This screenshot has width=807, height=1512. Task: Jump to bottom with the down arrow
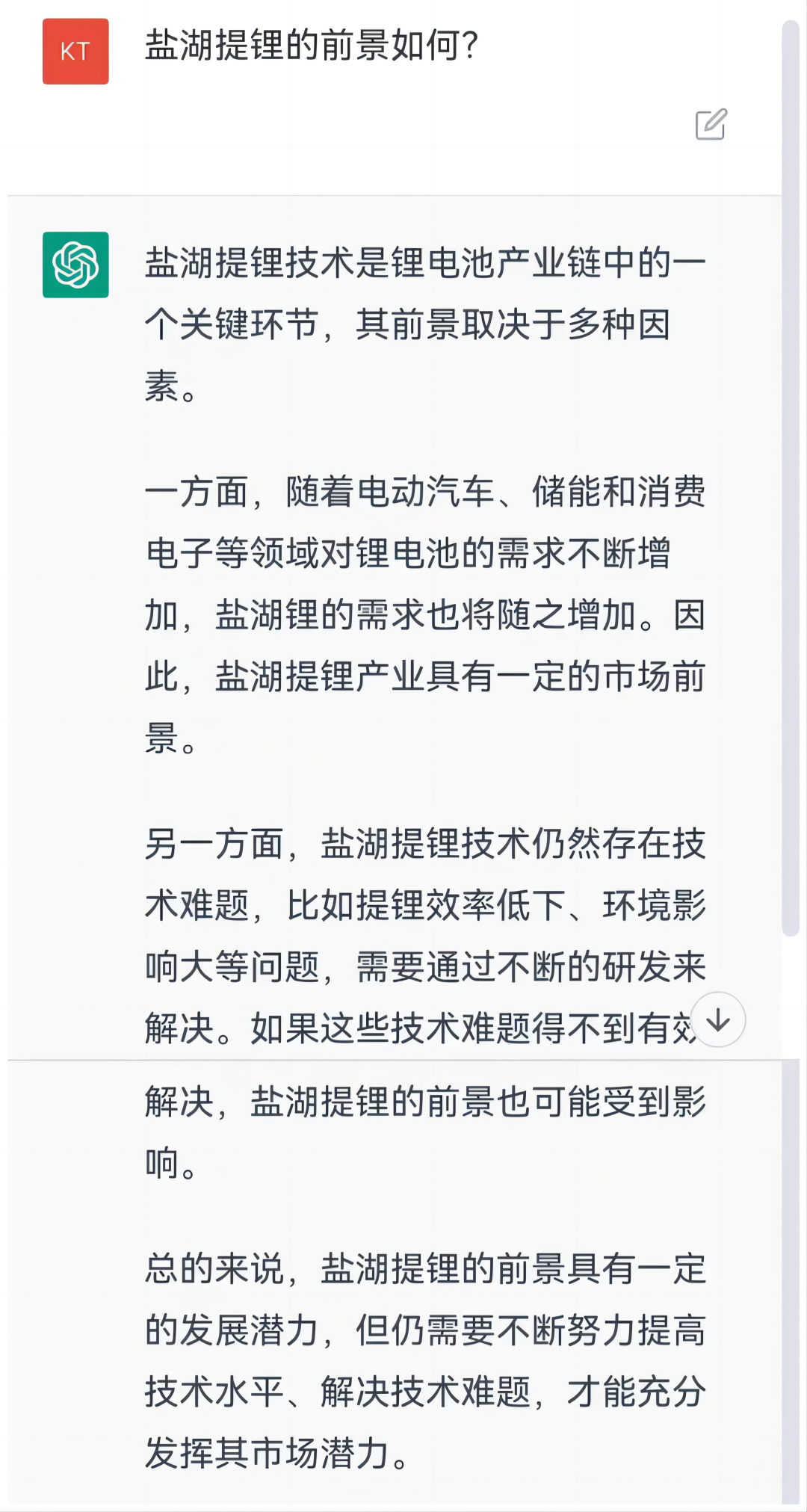click(718, 1019)
